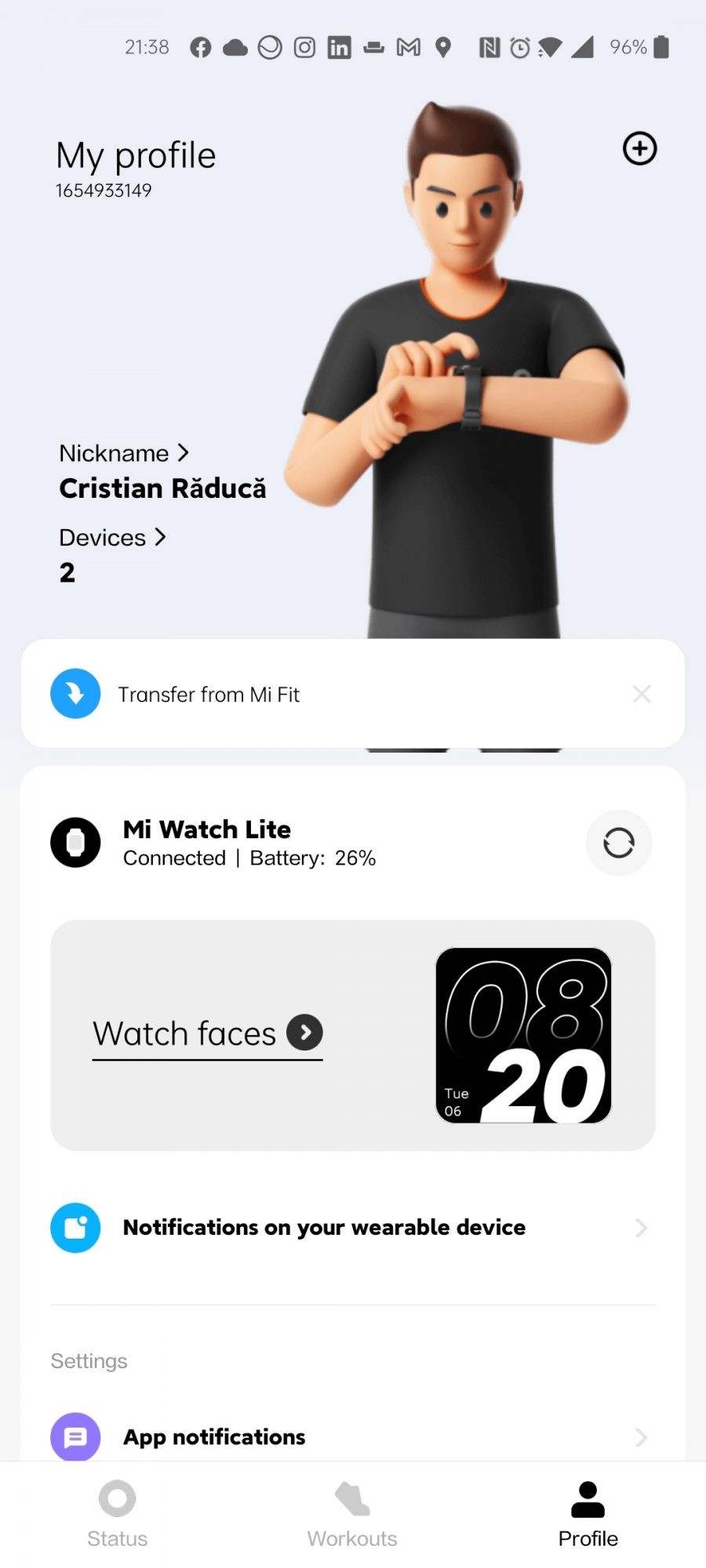
Task: Select the Profile tab
Action: 588,1515
